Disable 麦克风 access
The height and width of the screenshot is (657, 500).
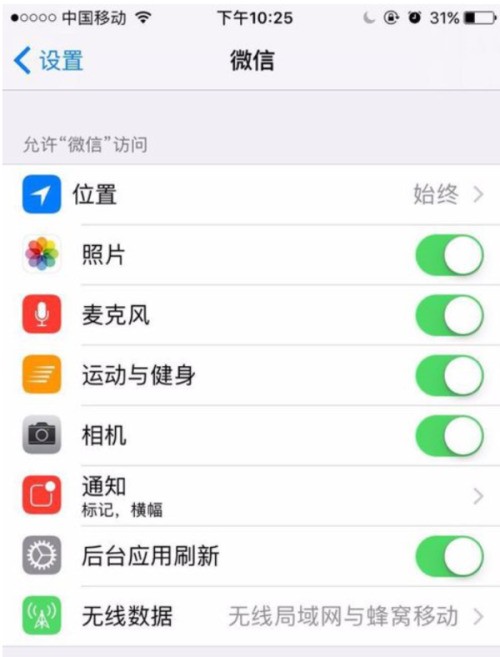449,315
